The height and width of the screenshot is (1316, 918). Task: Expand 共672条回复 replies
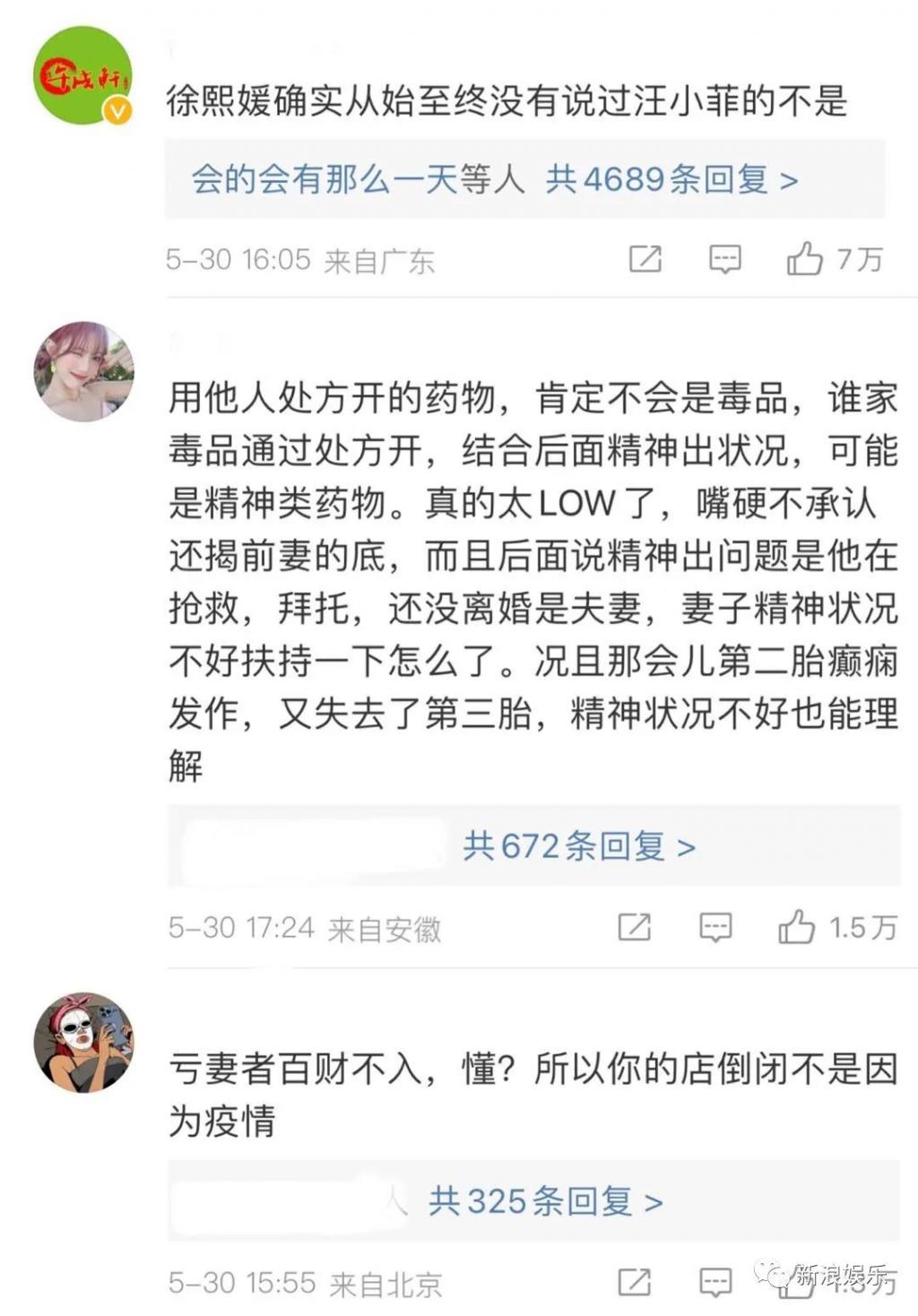(579, 846)
